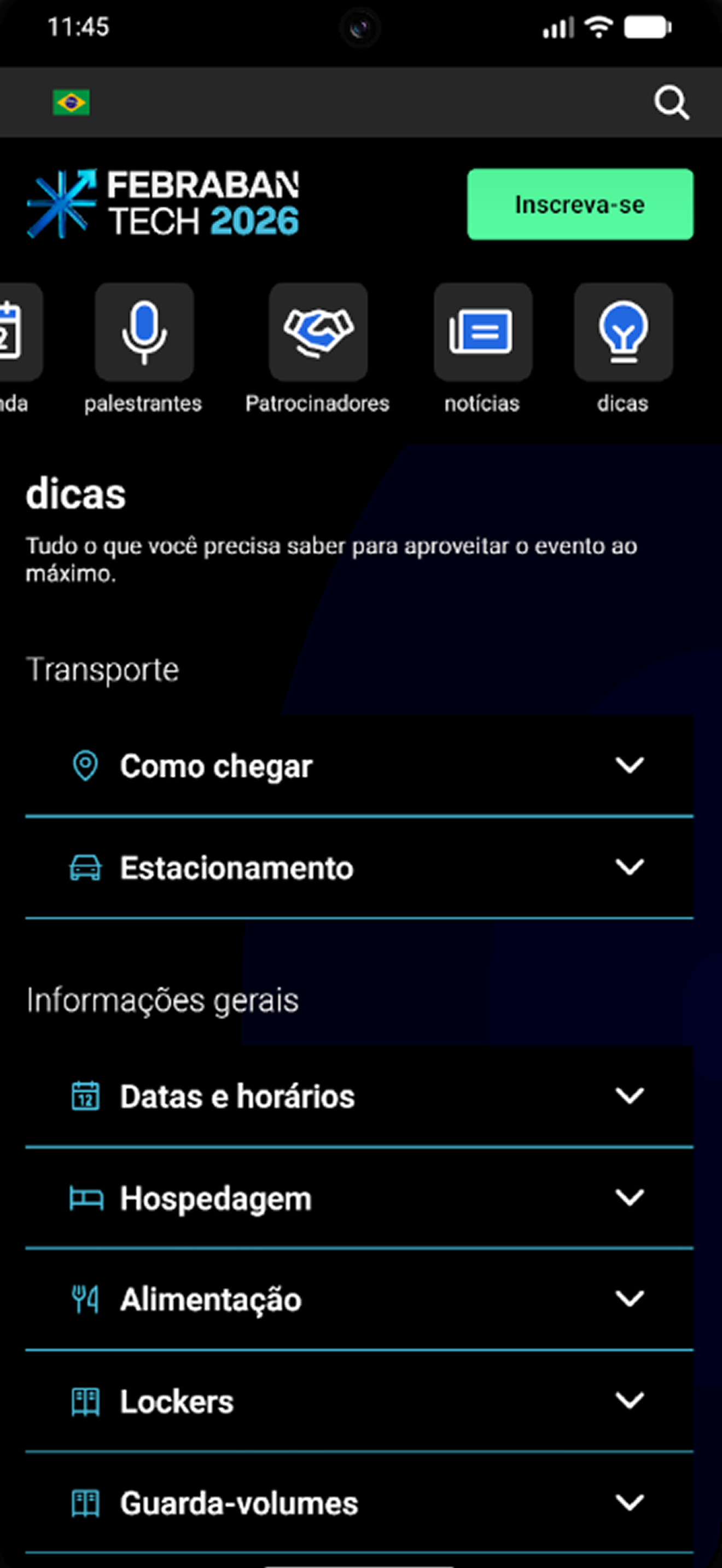This screenshot has width=722, height=1568.
Task: Go to Patrocinadores
Action: pyautogui.click(x=318, y=349)
